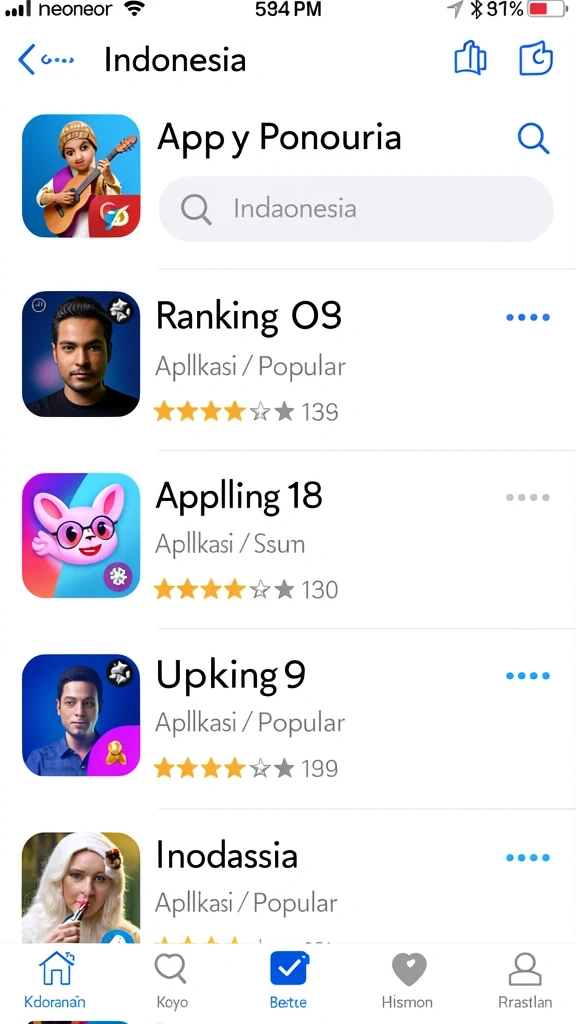This screenshot has width=576, height=1024.
Task: Show more options for Inodassia
Action: click(x=528, y=857)
